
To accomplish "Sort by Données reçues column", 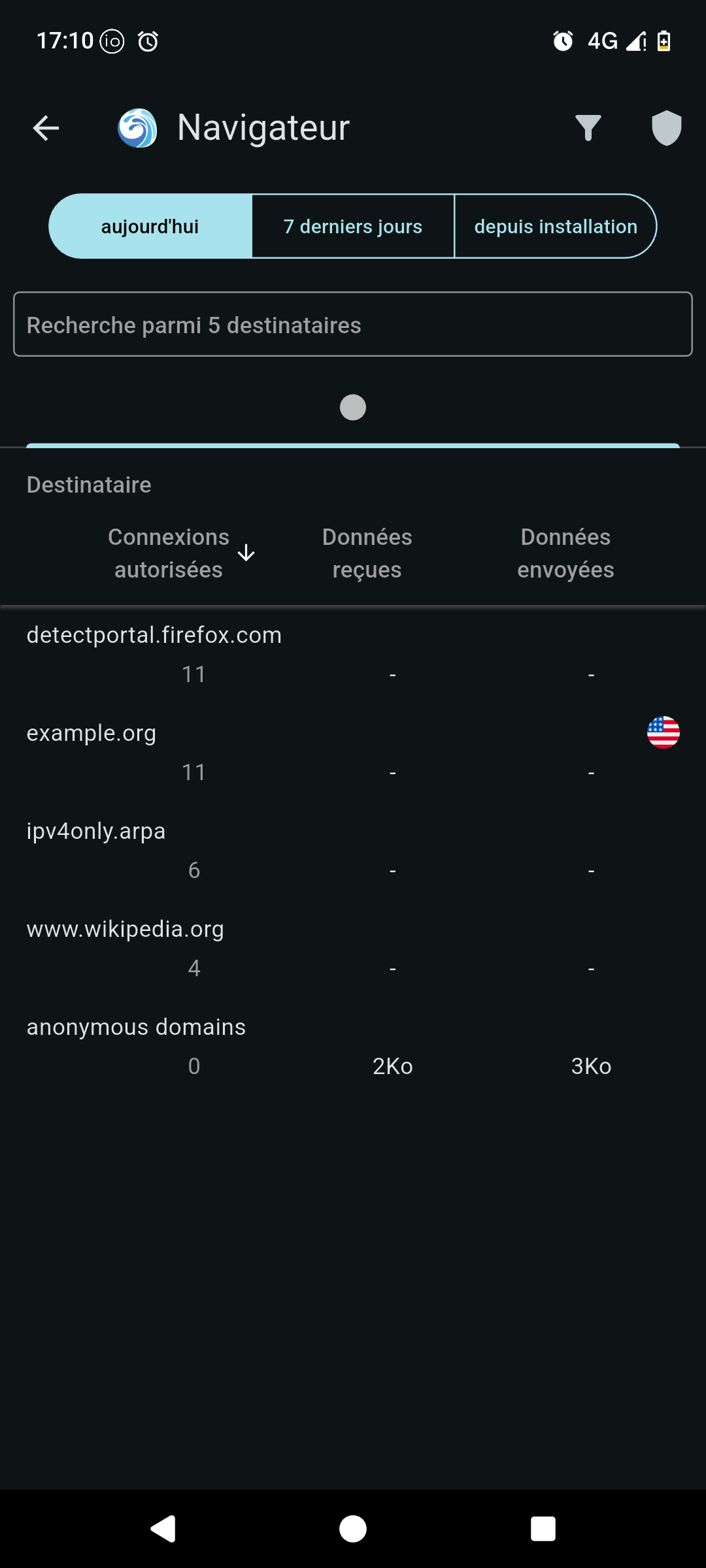I will pyautogui.click(x=367, y=553).
